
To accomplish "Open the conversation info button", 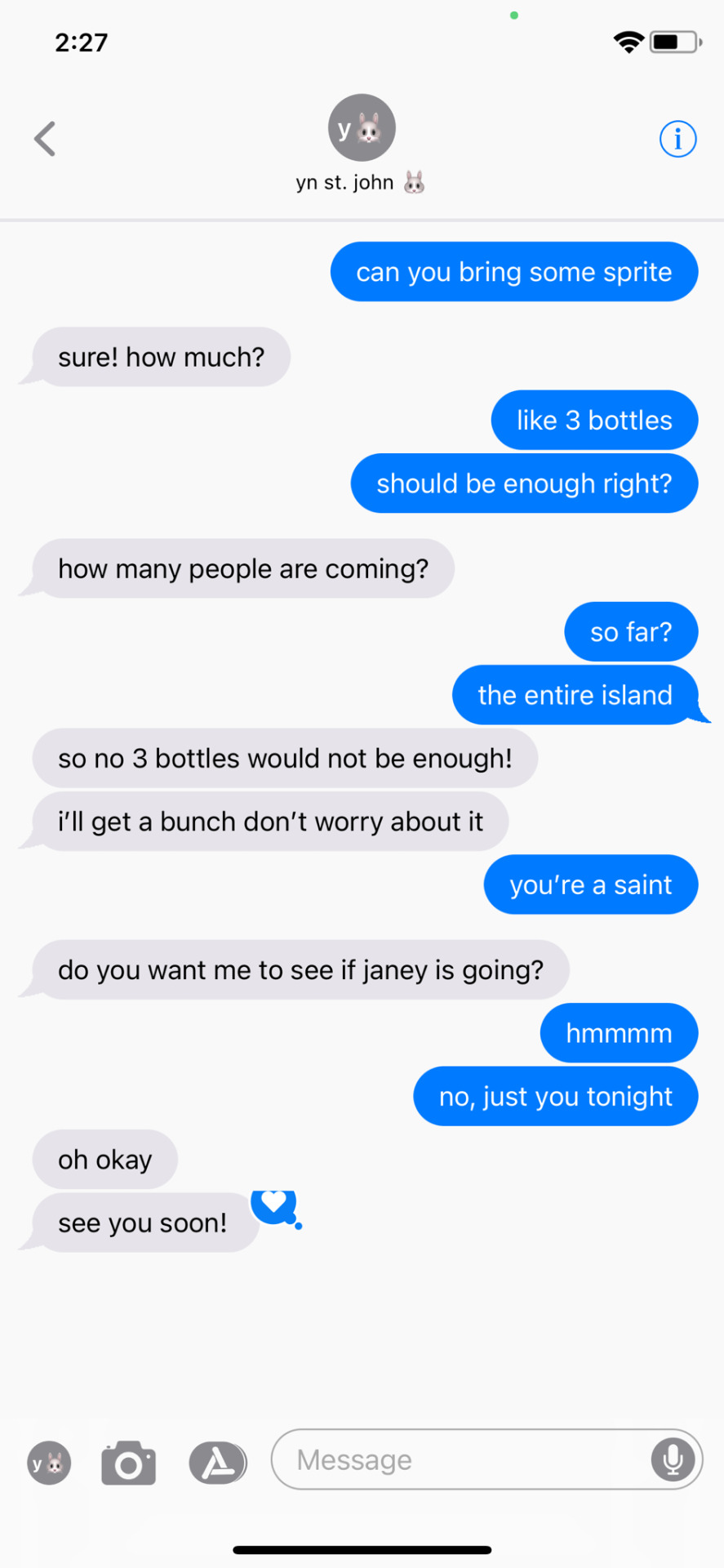I will (x=677, y=139).
